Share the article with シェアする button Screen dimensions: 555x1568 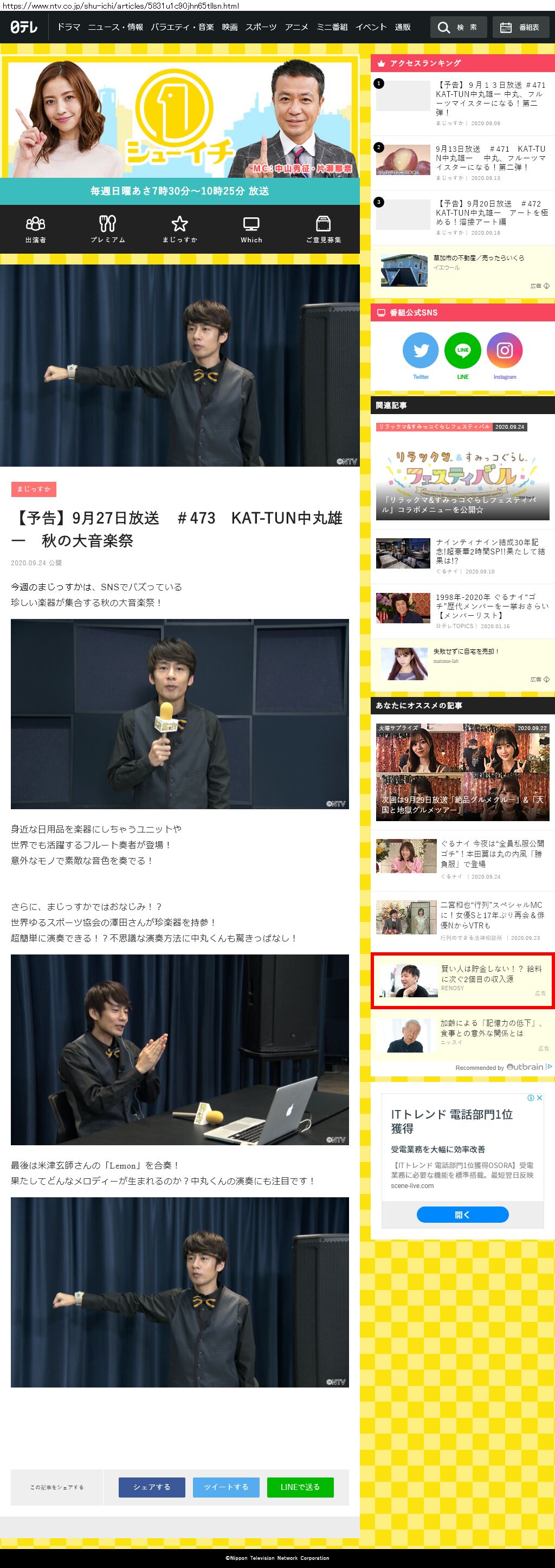click(152, 1487)
